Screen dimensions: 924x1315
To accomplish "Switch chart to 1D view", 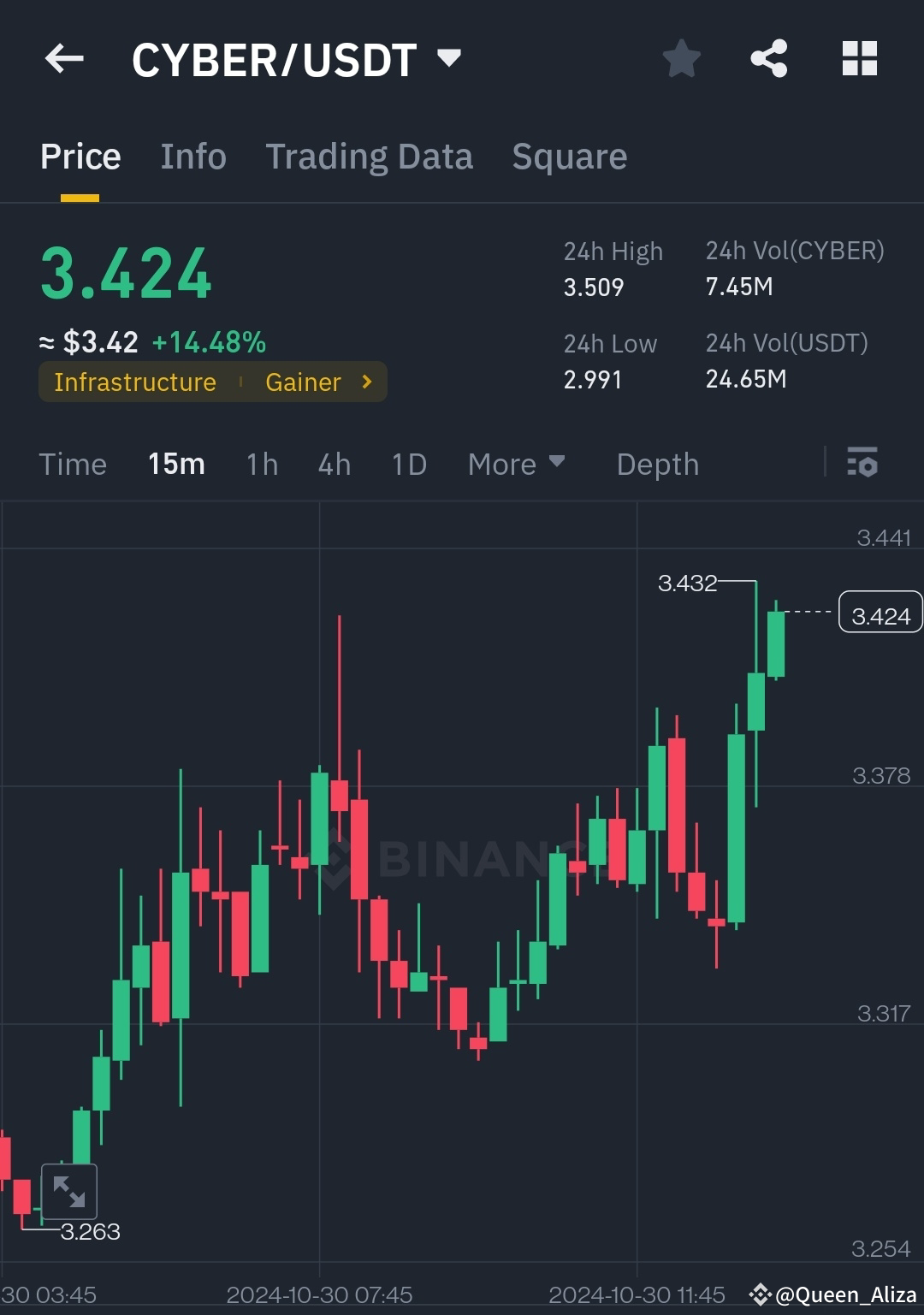I will click(408, 464).
